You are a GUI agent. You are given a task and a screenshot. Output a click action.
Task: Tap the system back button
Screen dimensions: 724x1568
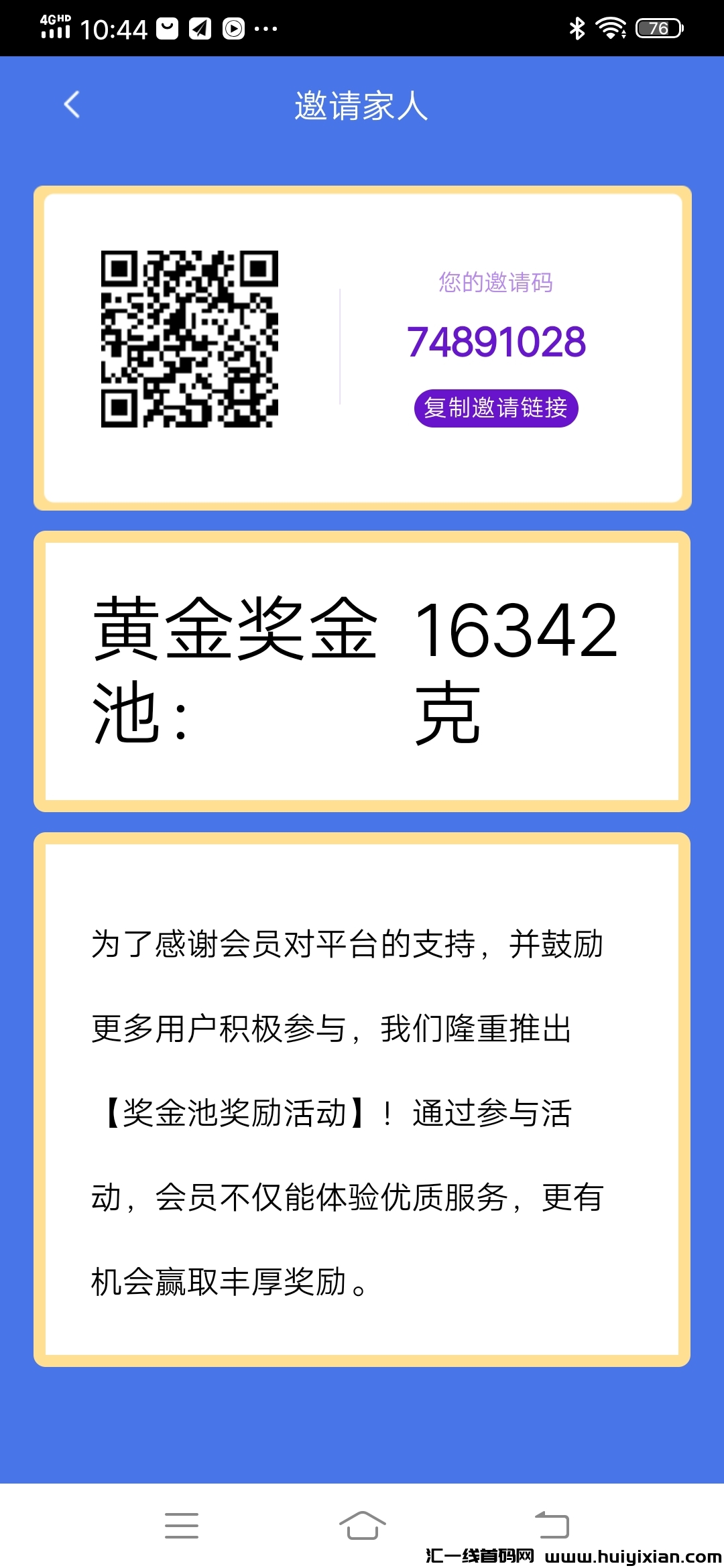pyautogui.click(x=552, y=1525)
